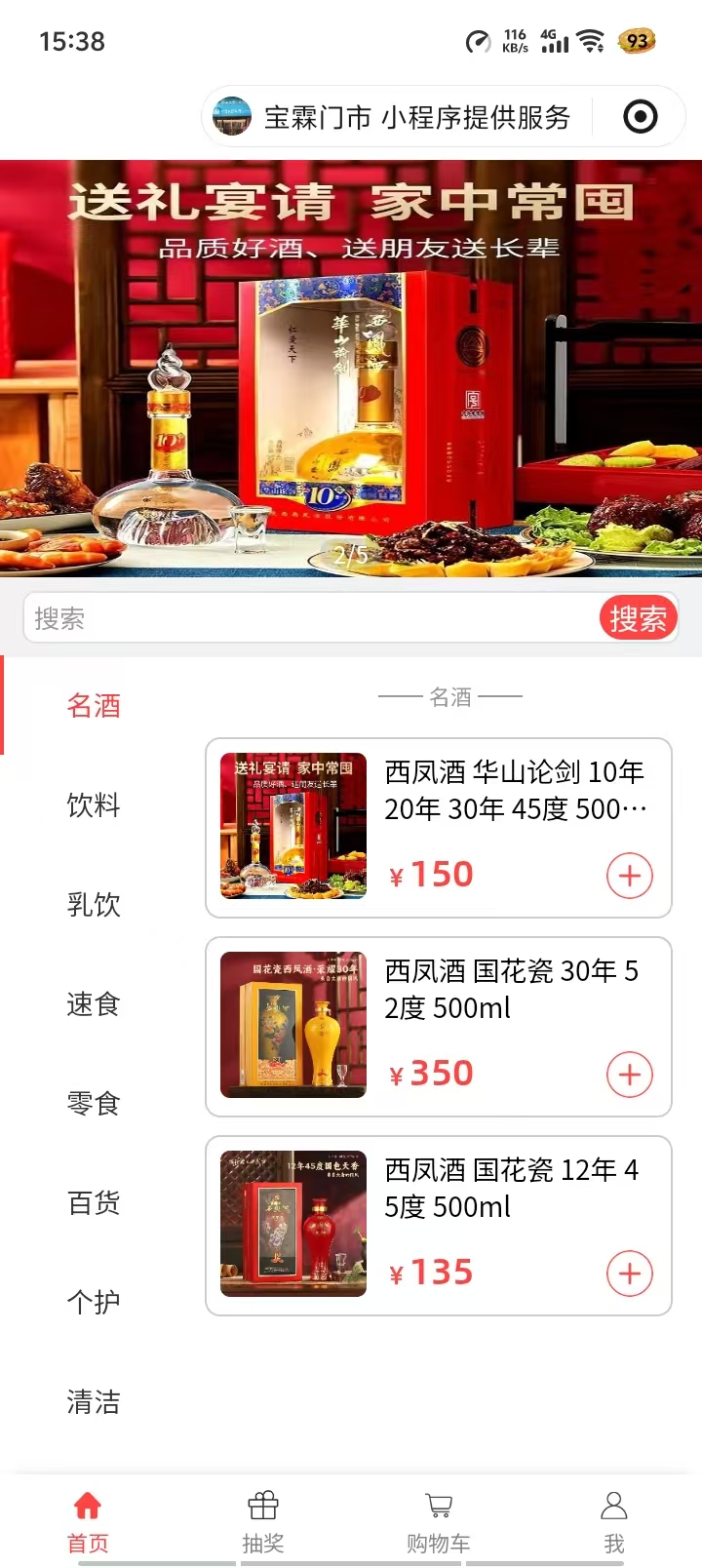Add 西凤酒 华山论剑 to cart
Image resolution: width=702 pixels, height=1568 pixels.
pos(630,876)
